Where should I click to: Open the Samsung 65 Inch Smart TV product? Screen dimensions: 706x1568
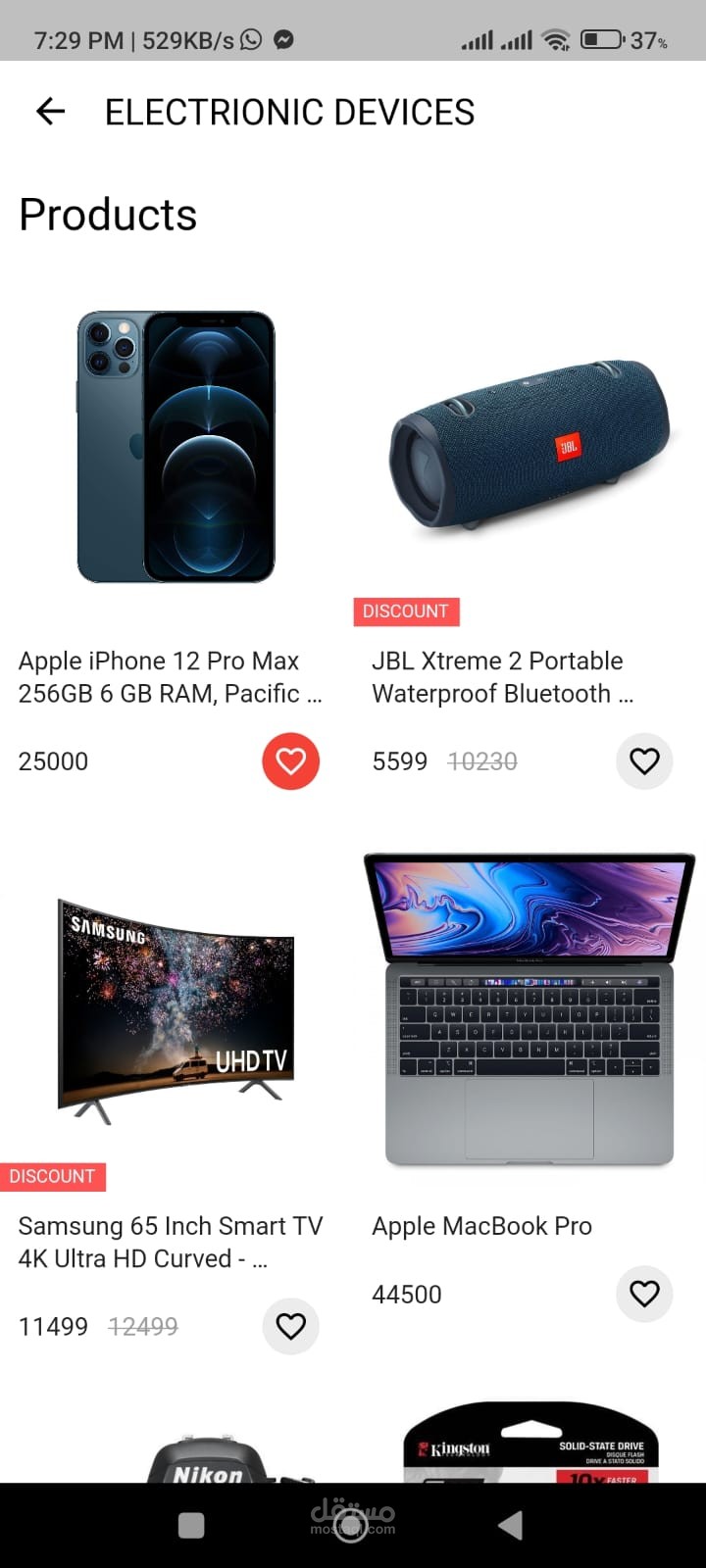tap(176, 1009)
